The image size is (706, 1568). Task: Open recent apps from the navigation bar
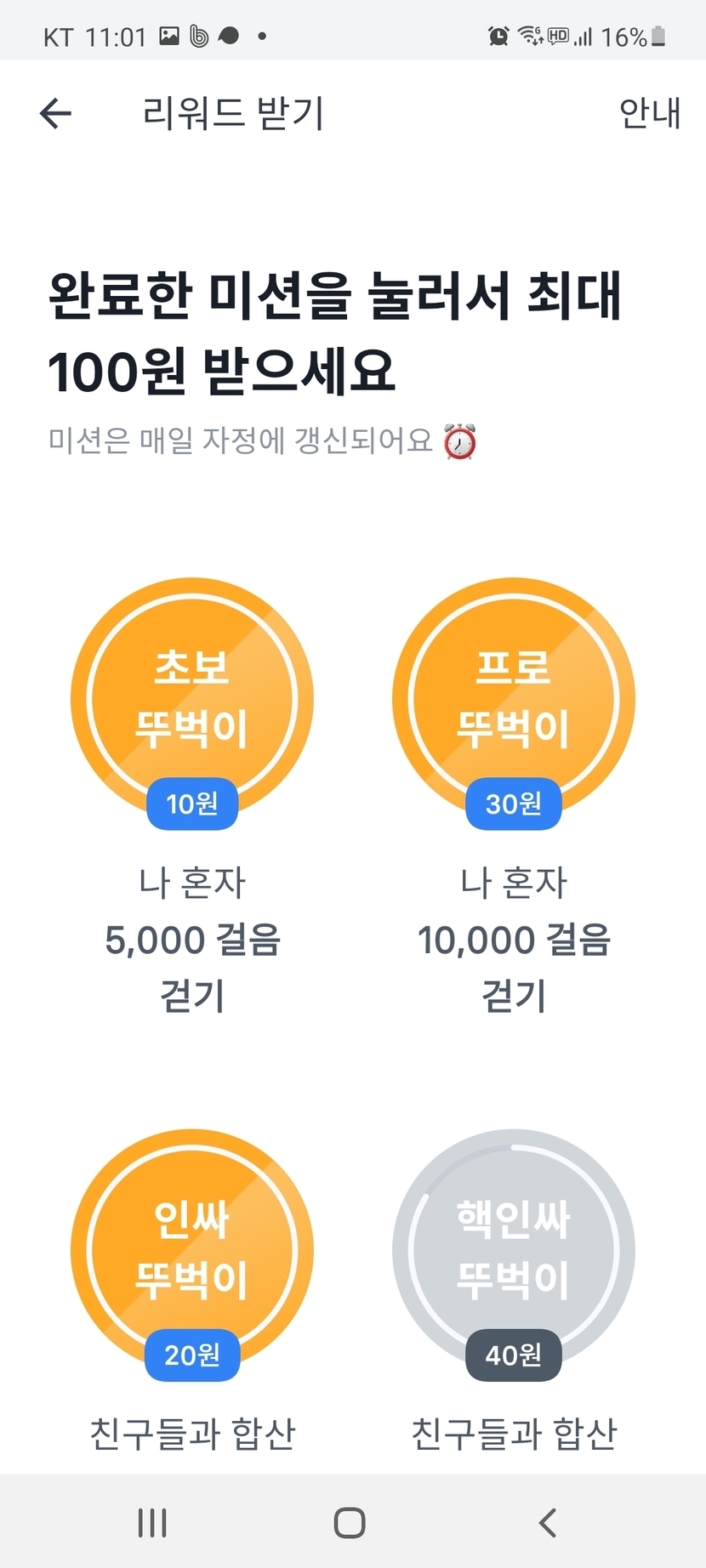[x=152, y=1522]
